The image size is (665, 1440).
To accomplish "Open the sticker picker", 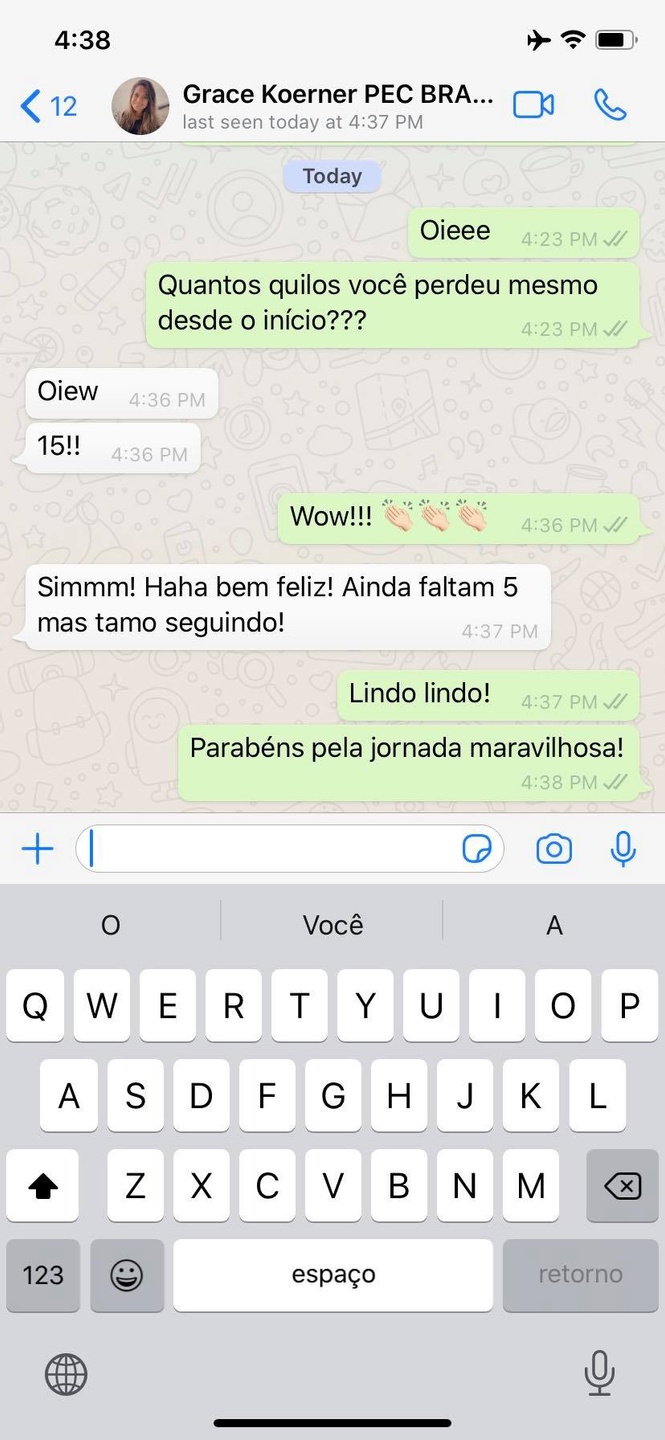I will tap(477, 850).
